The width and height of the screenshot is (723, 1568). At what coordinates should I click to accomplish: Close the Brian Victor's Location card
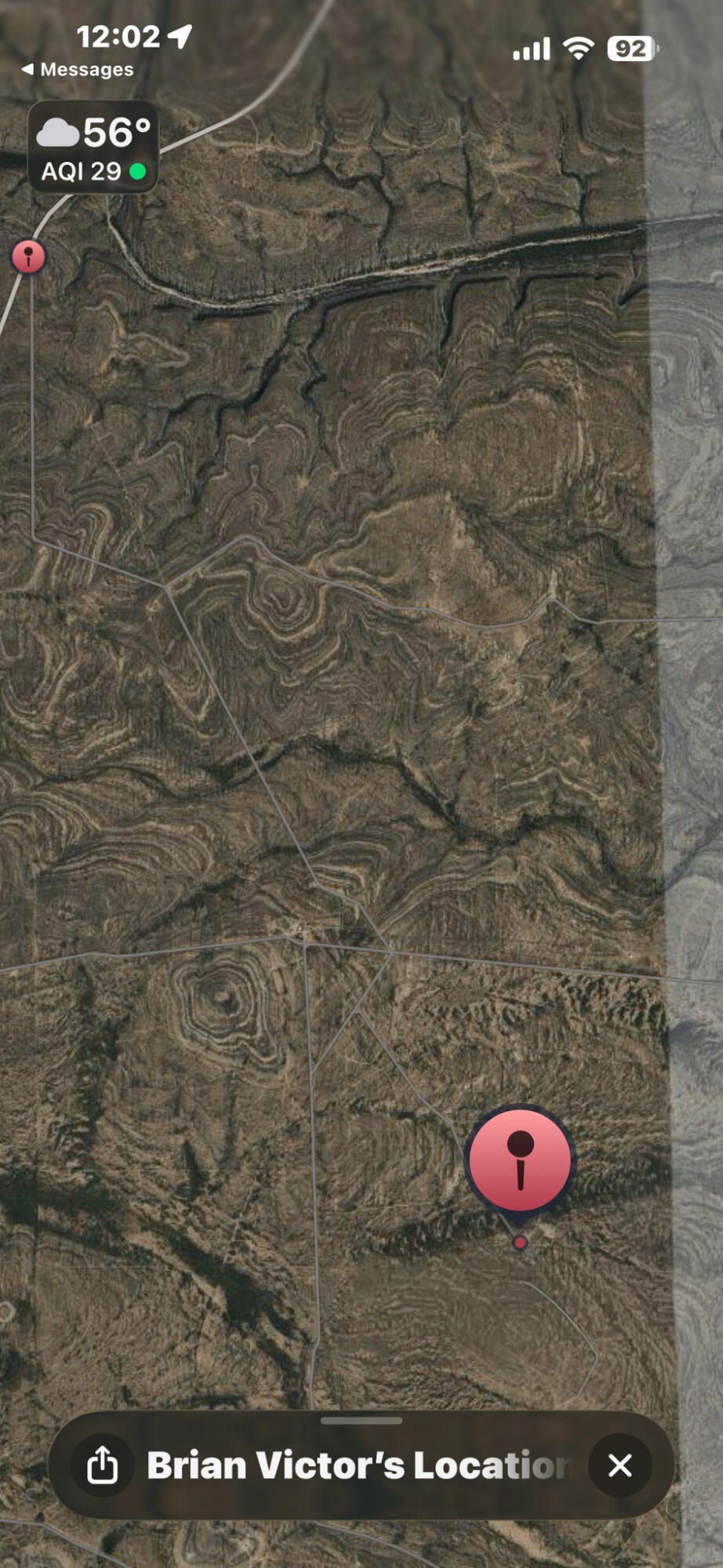(619, 1465)
